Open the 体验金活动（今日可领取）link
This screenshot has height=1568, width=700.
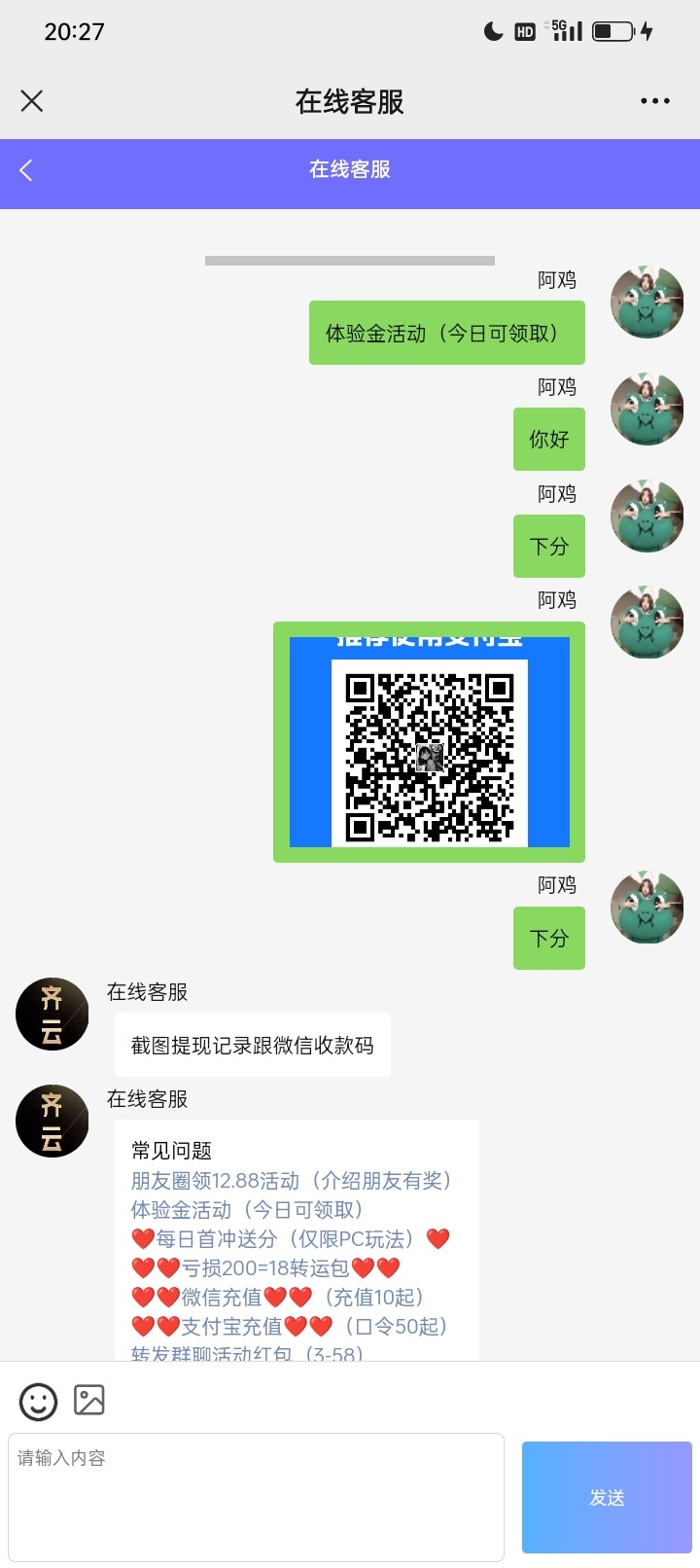pyautogui.click(x=251, y=1209)
